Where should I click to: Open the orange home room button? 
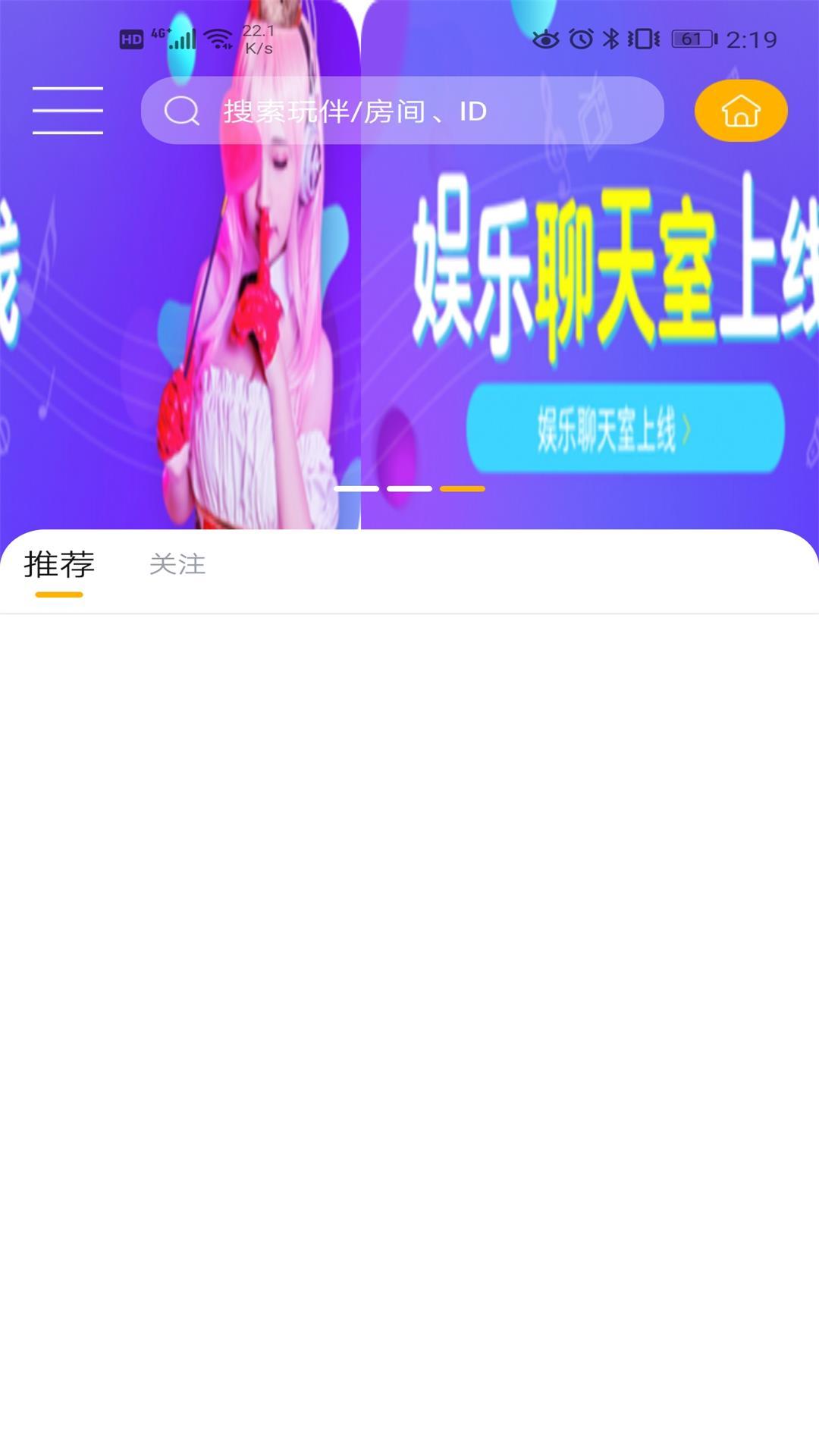coord(741,111)
